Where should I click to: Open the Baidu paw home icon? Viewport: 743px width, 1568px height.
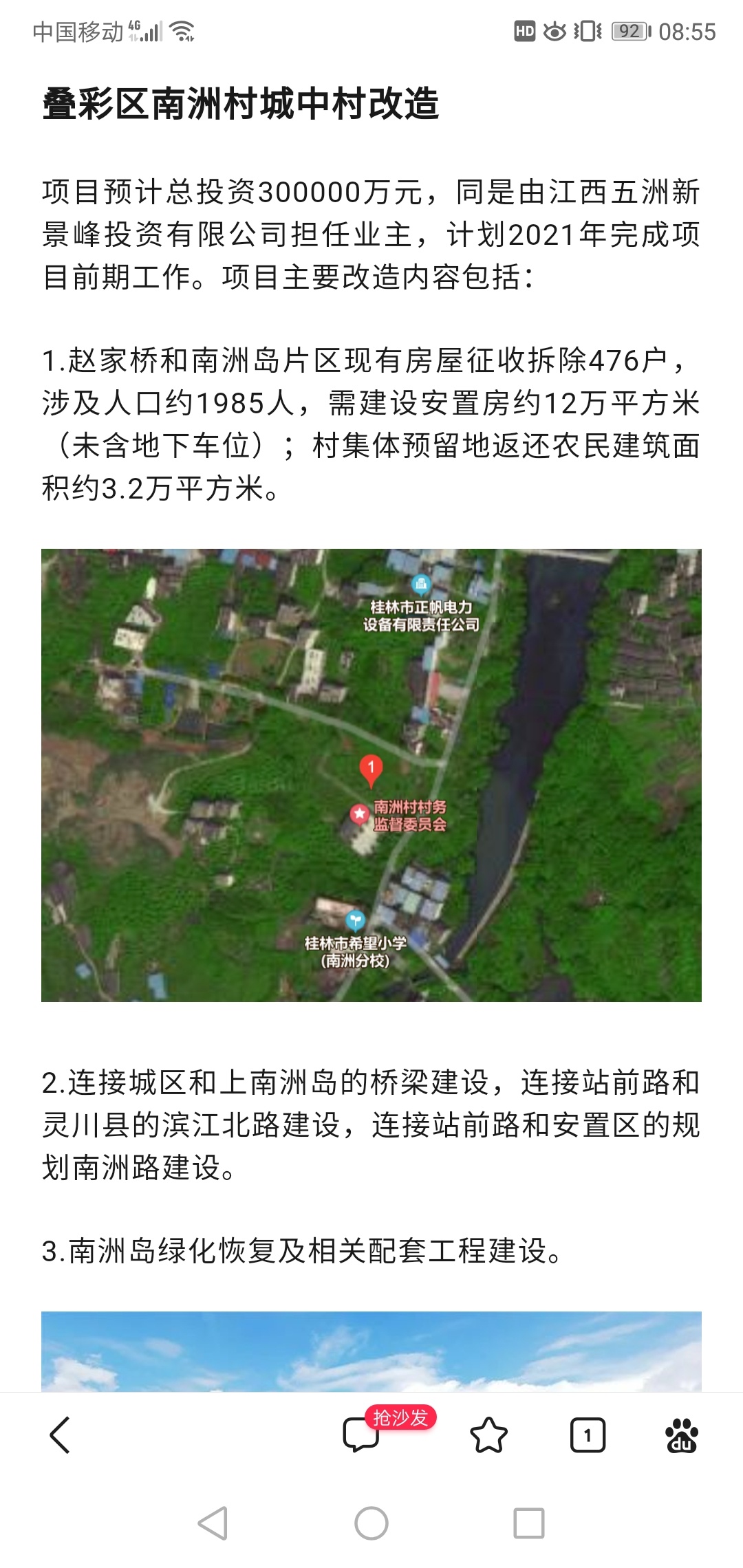point(681,1435)
